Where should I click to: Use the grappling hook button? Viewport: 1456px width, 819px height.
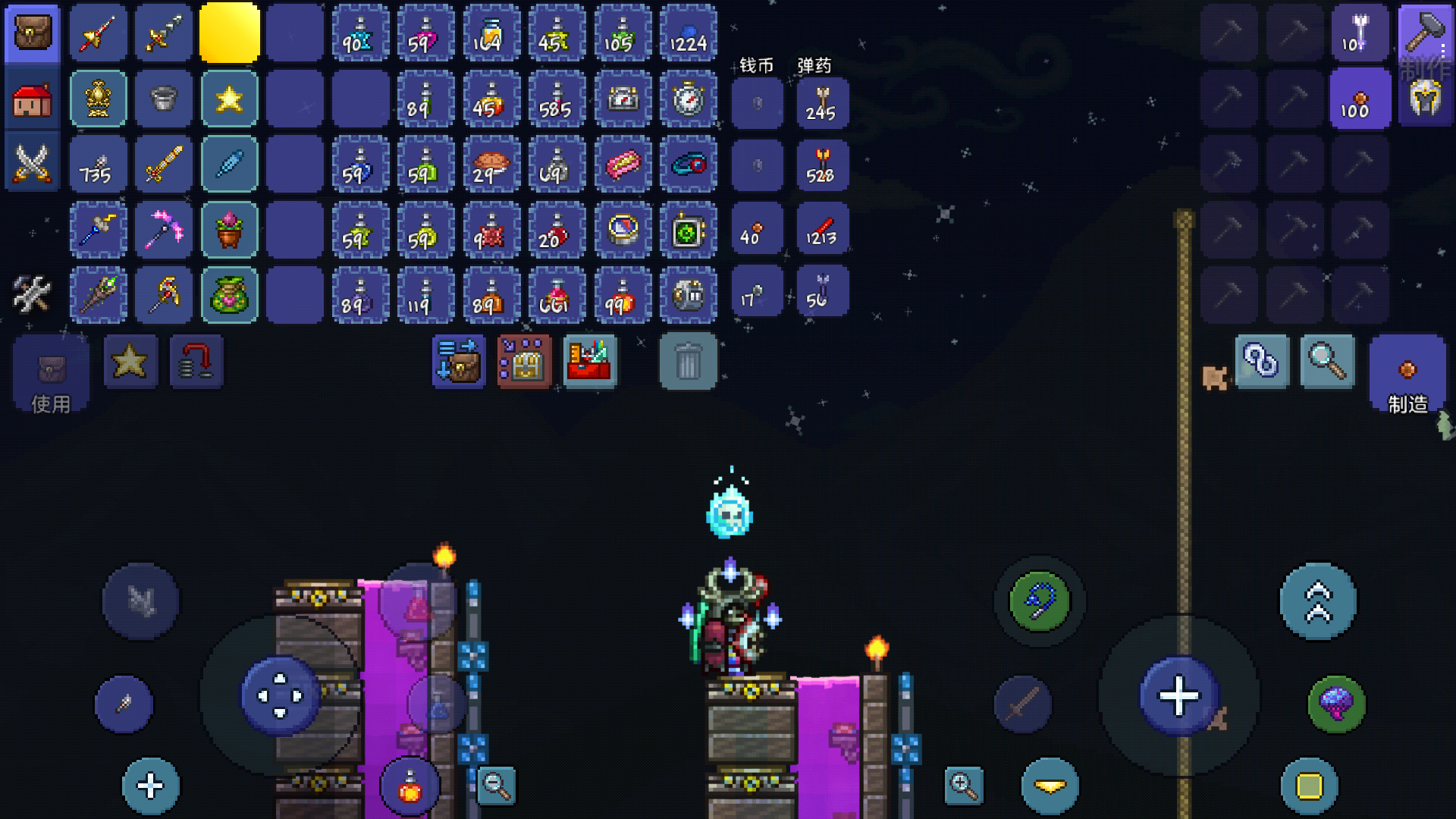pos(1039,601)
